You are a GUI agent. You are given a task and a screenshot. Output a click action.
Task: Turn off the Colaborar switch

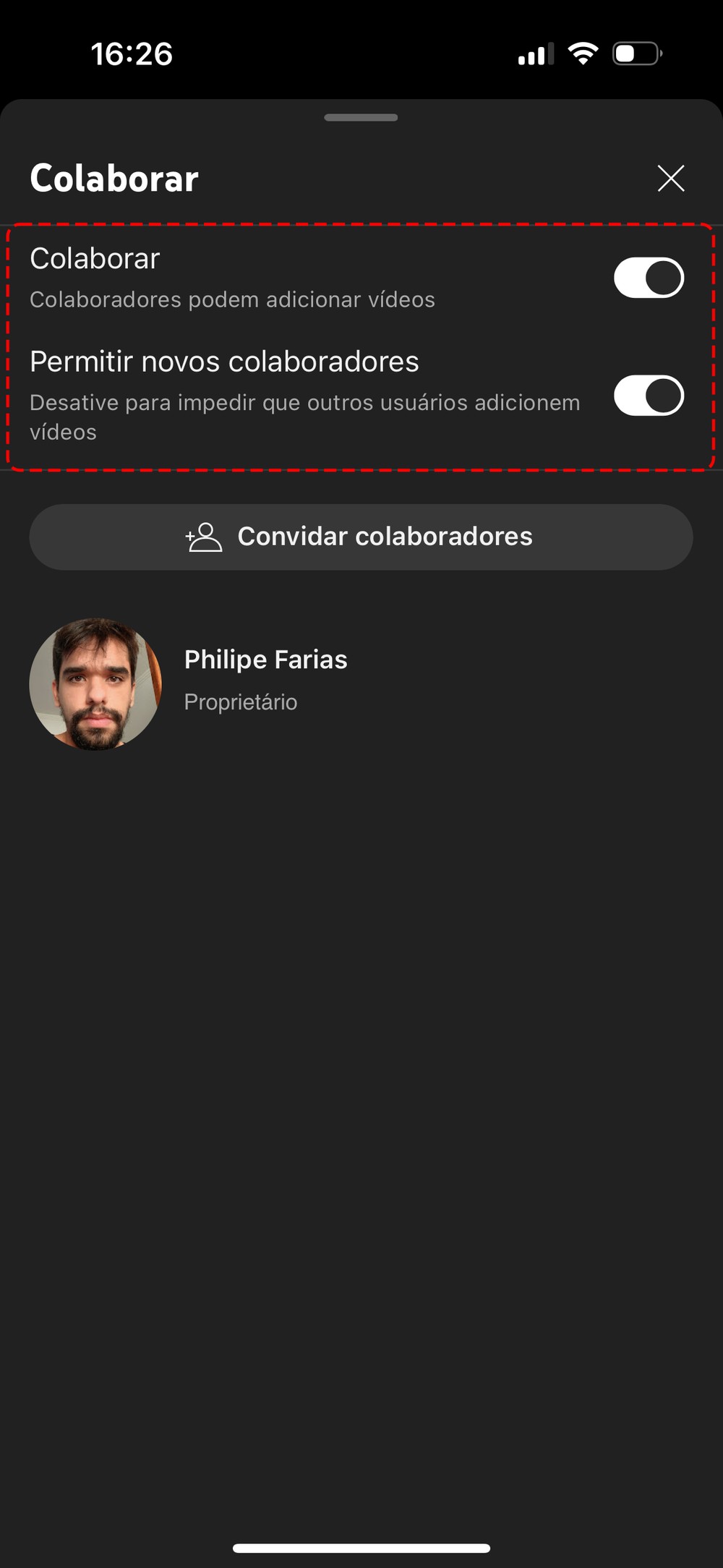tap(649, 278)
